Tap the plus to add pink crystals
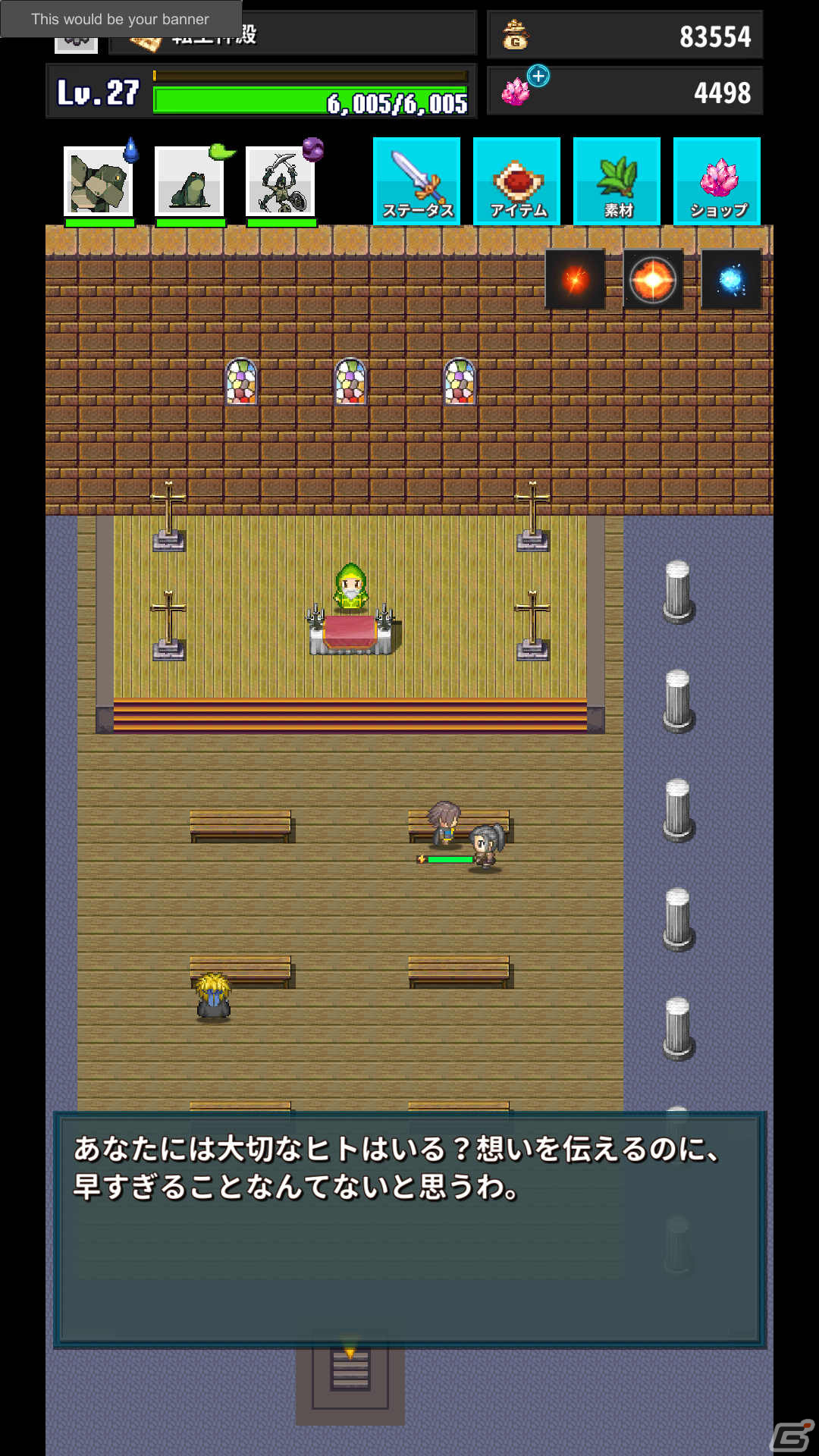Image resolution: width=819 pixels, height=1456 pixels. coord(538,76)
